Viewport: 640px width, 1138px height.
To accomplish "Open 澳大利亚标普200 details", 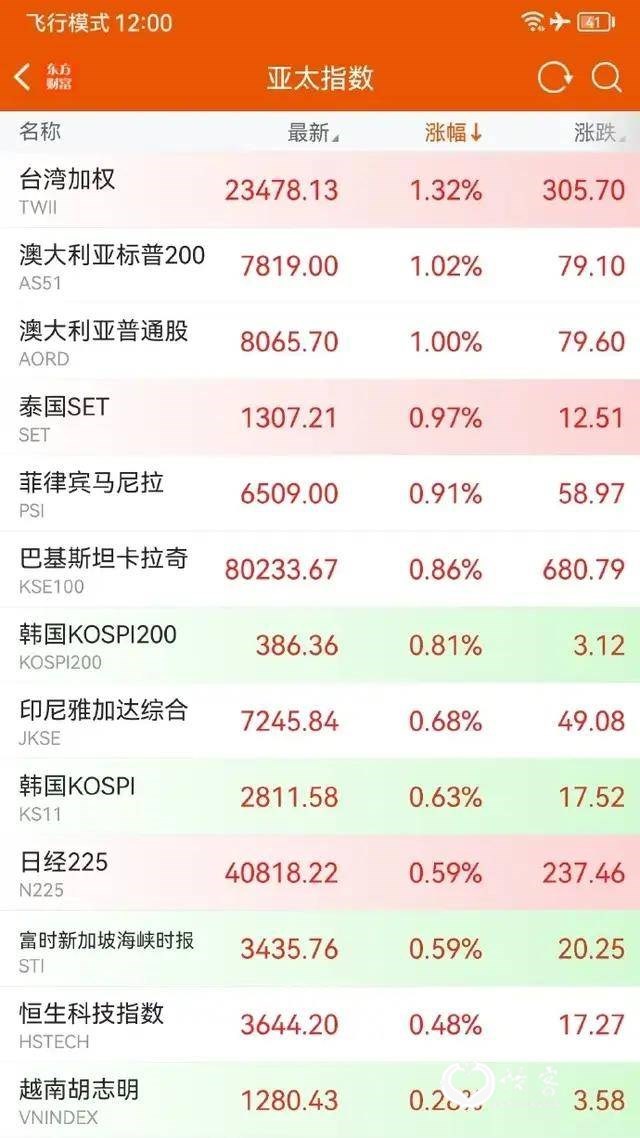I will (x=320, y=266).
